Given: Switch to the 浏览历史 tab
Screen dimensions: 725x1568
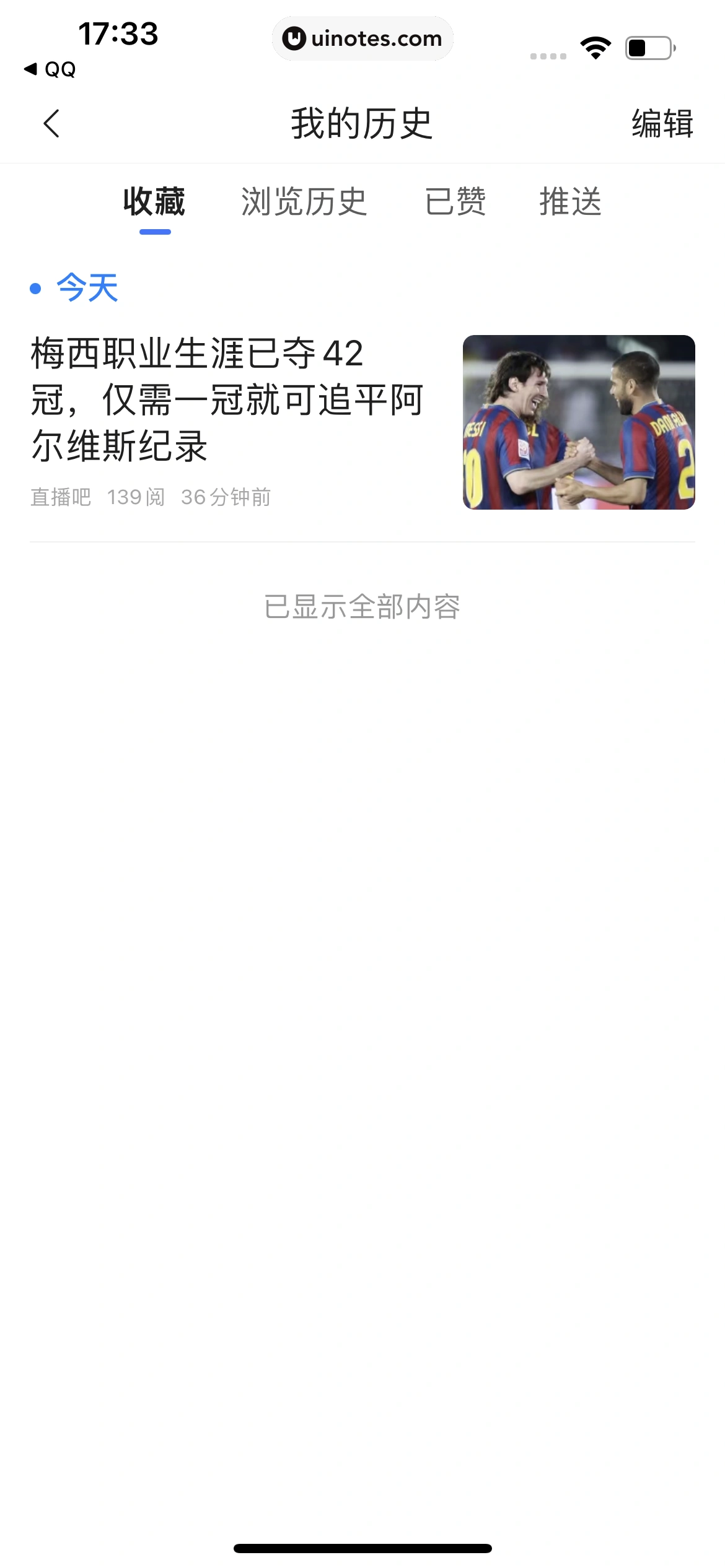Looking at the screenshot, I should (x=304, y=202).
